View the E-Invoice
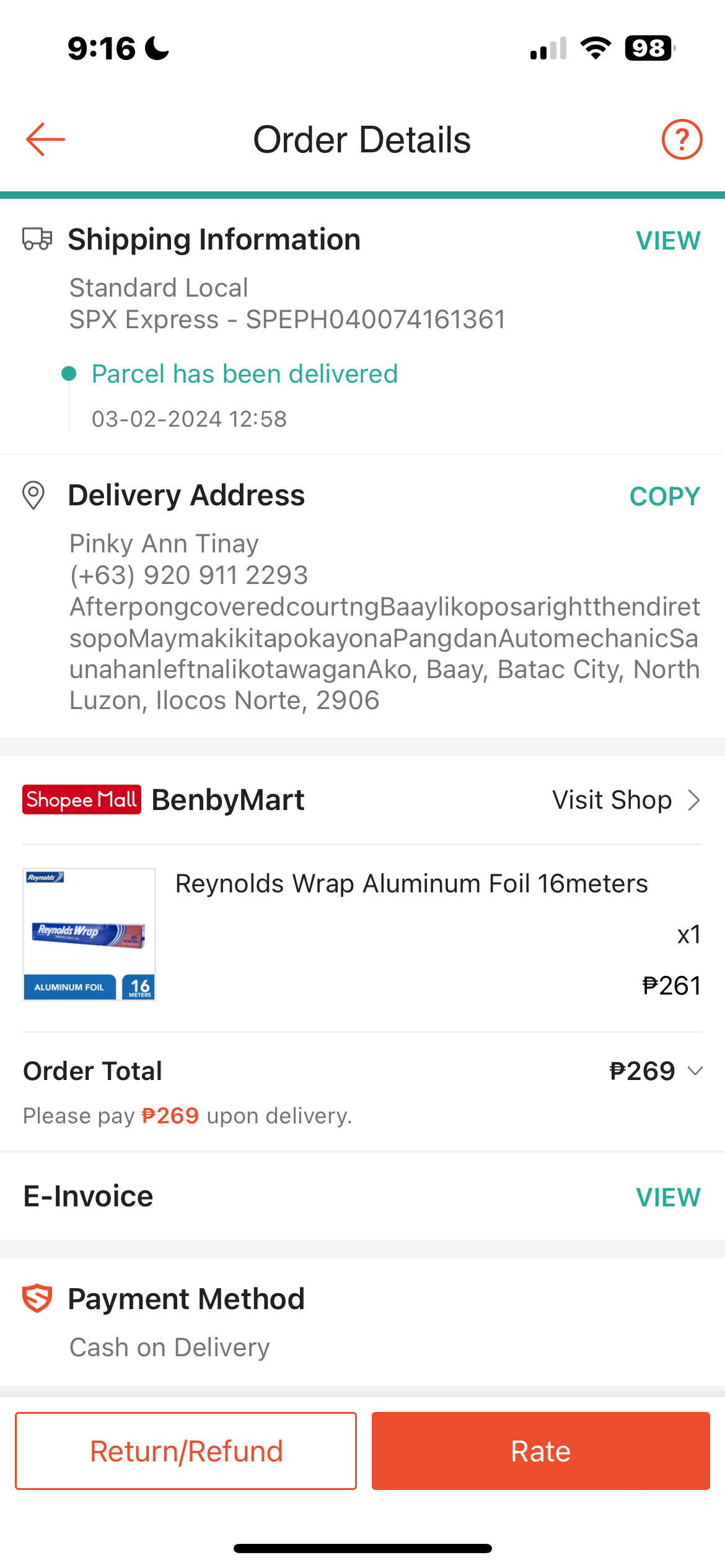This screenshot has height=1568, width=725. coord(668,1197)
